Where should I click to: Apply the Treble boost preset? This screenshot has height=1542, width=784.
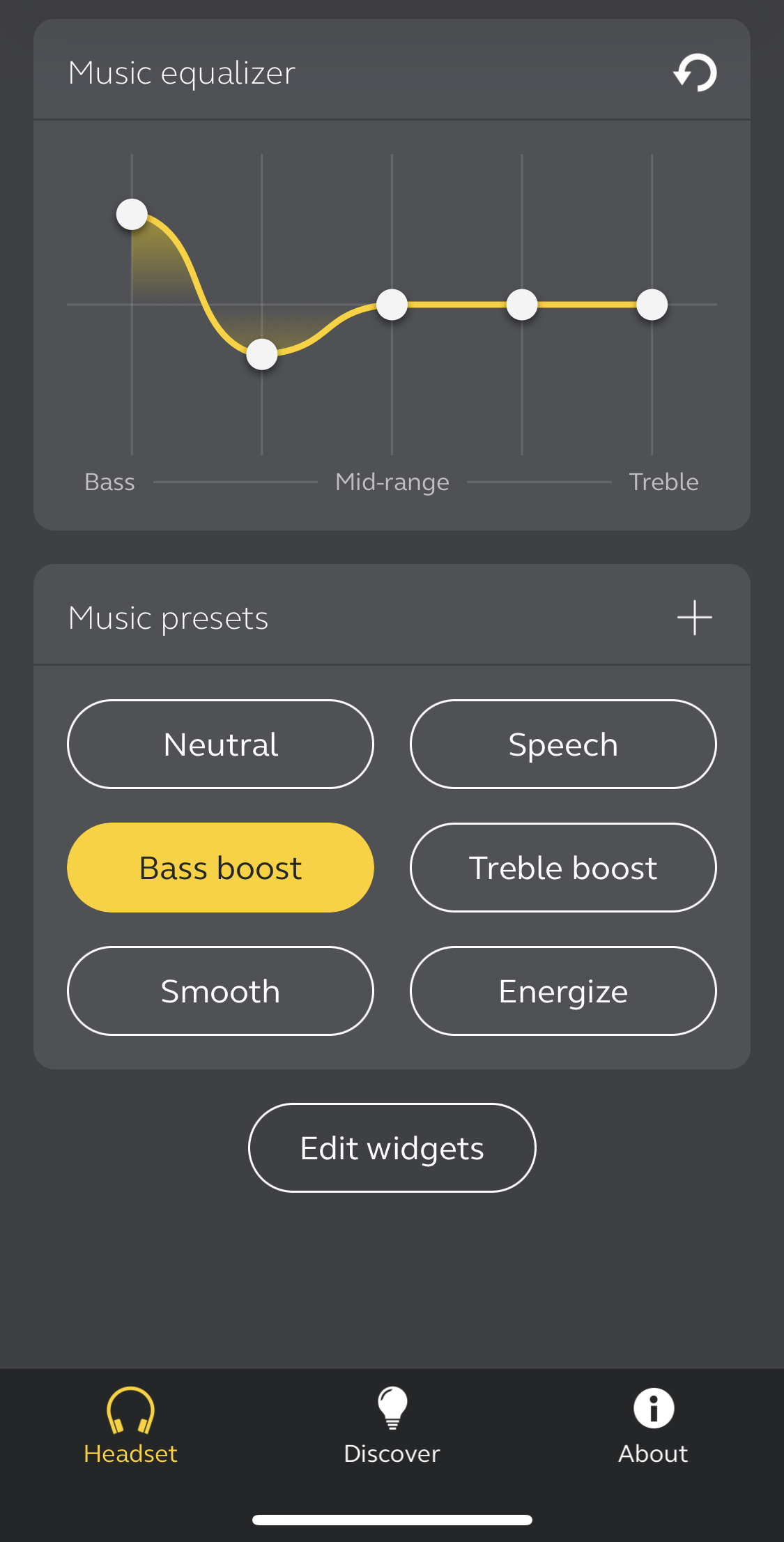563,868
